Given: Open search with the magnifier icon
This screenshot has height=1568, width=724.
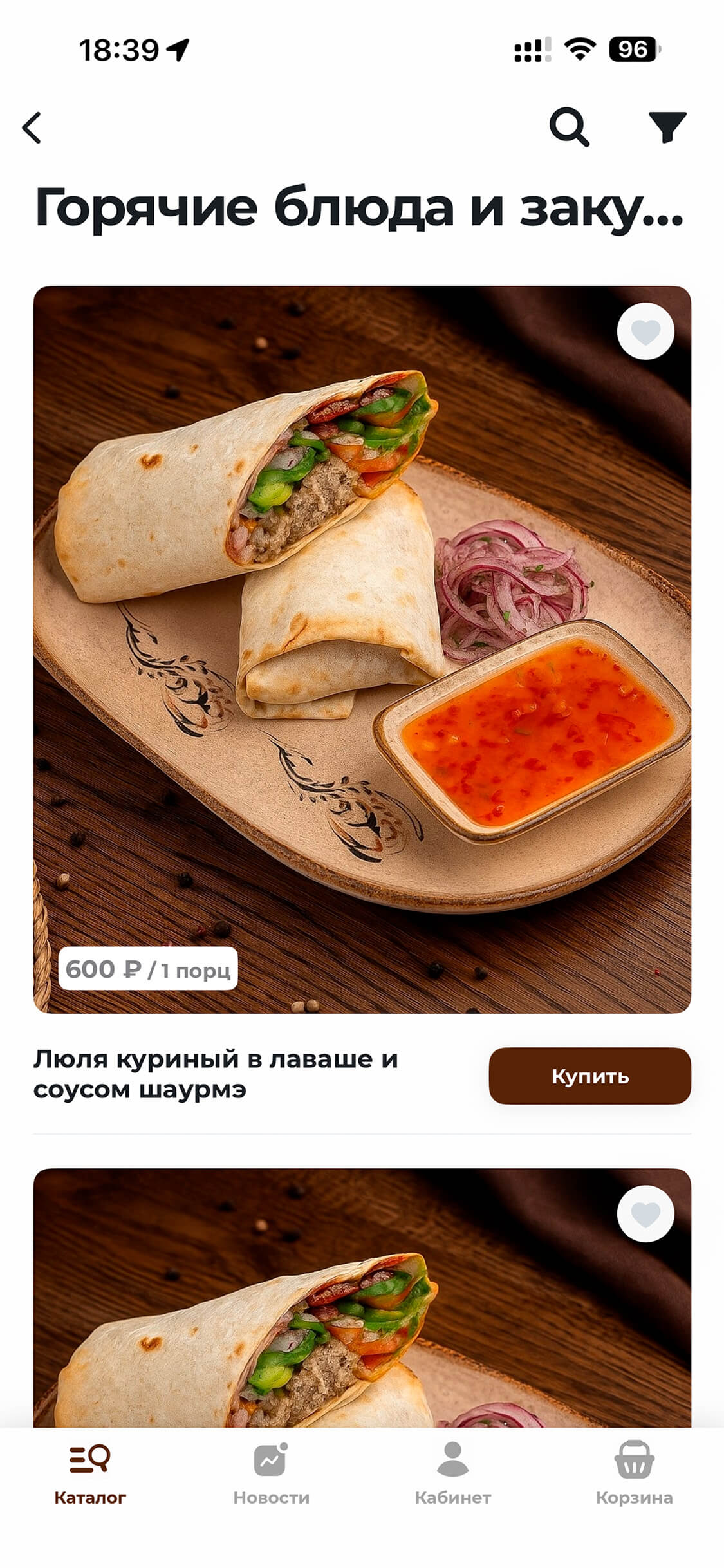Looking at the screenshot, I should pyautogui.click(x=569, y=127).
